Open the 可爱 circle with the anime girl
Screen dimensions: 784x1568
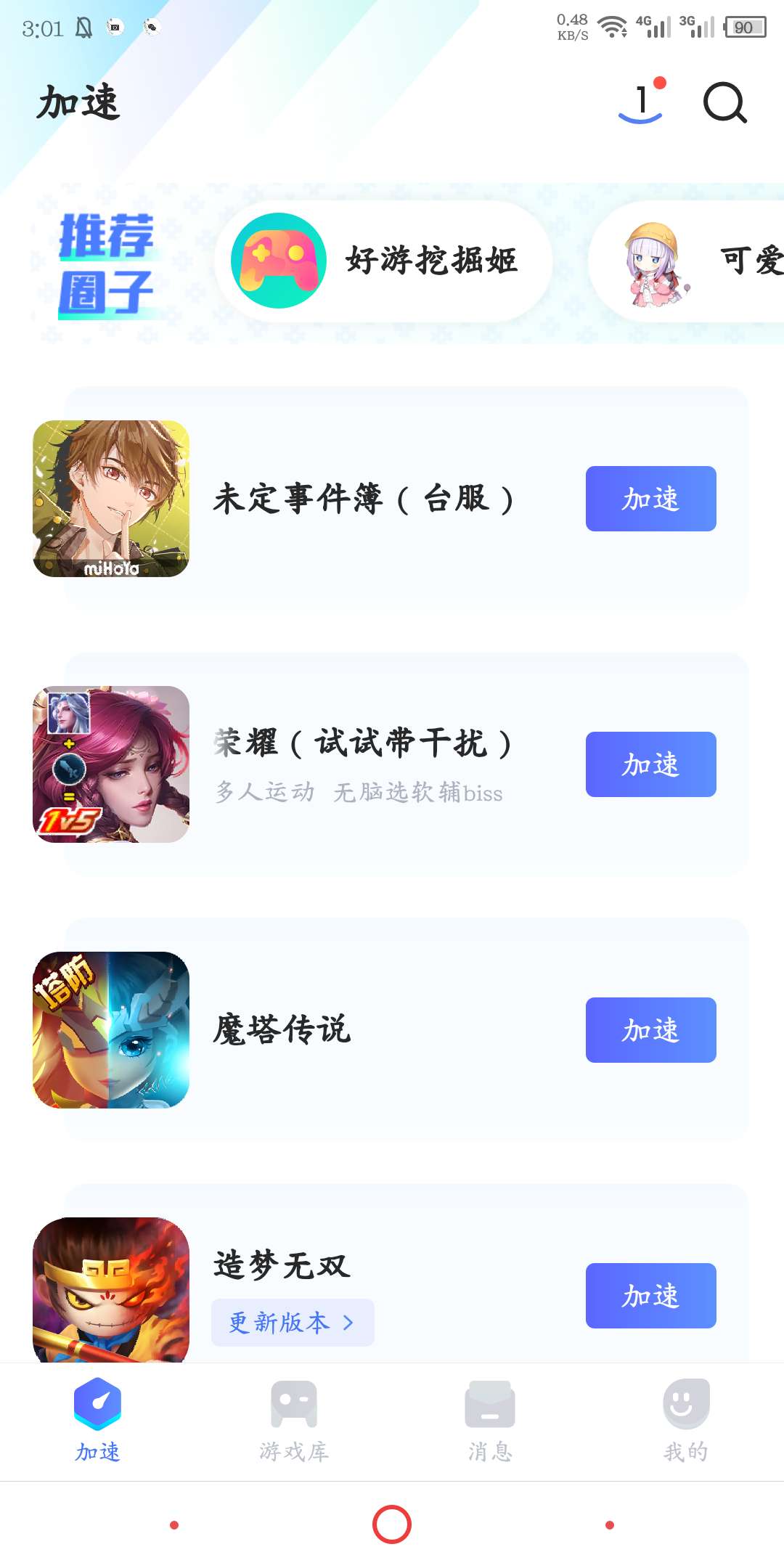pos(687,261)
